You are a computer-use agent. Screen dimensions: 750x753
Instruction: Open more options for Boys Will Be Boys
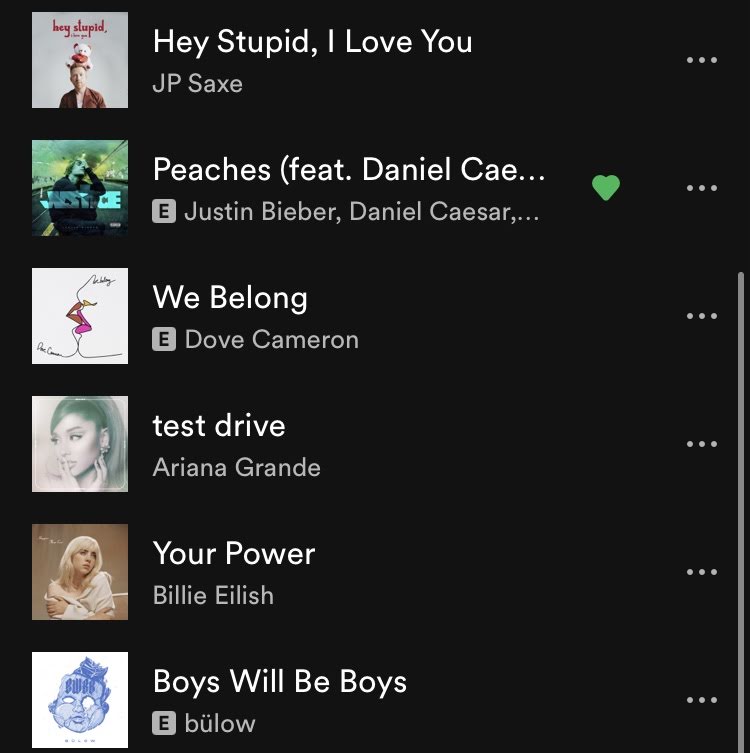tap(702, 700)
